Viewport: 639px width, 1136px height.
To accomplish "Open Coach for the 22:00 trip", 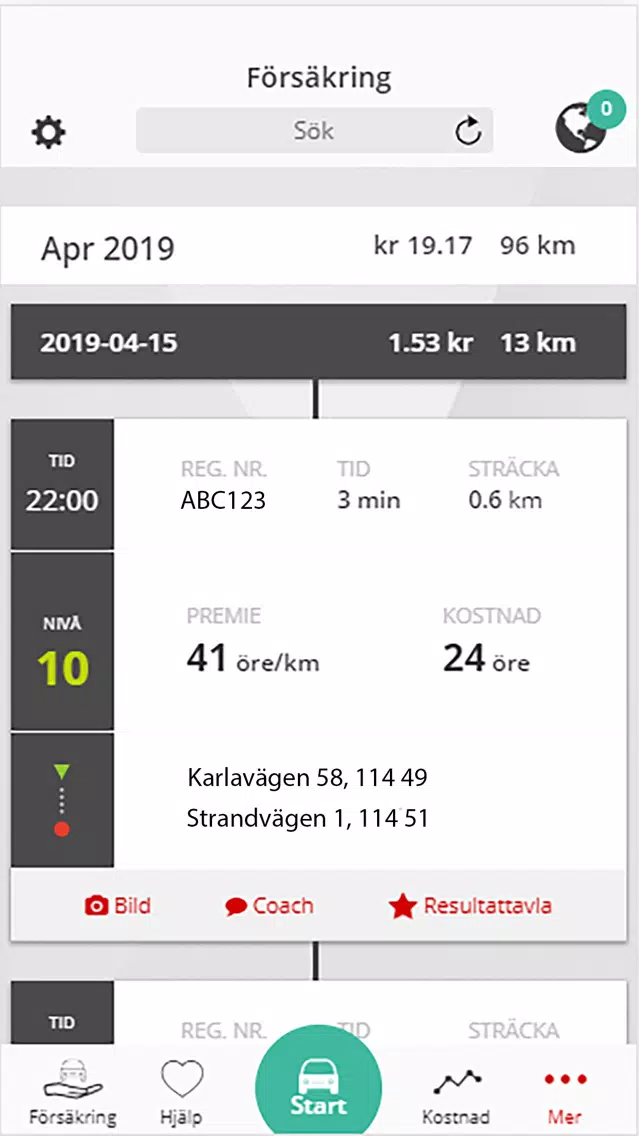I will 269,906.
